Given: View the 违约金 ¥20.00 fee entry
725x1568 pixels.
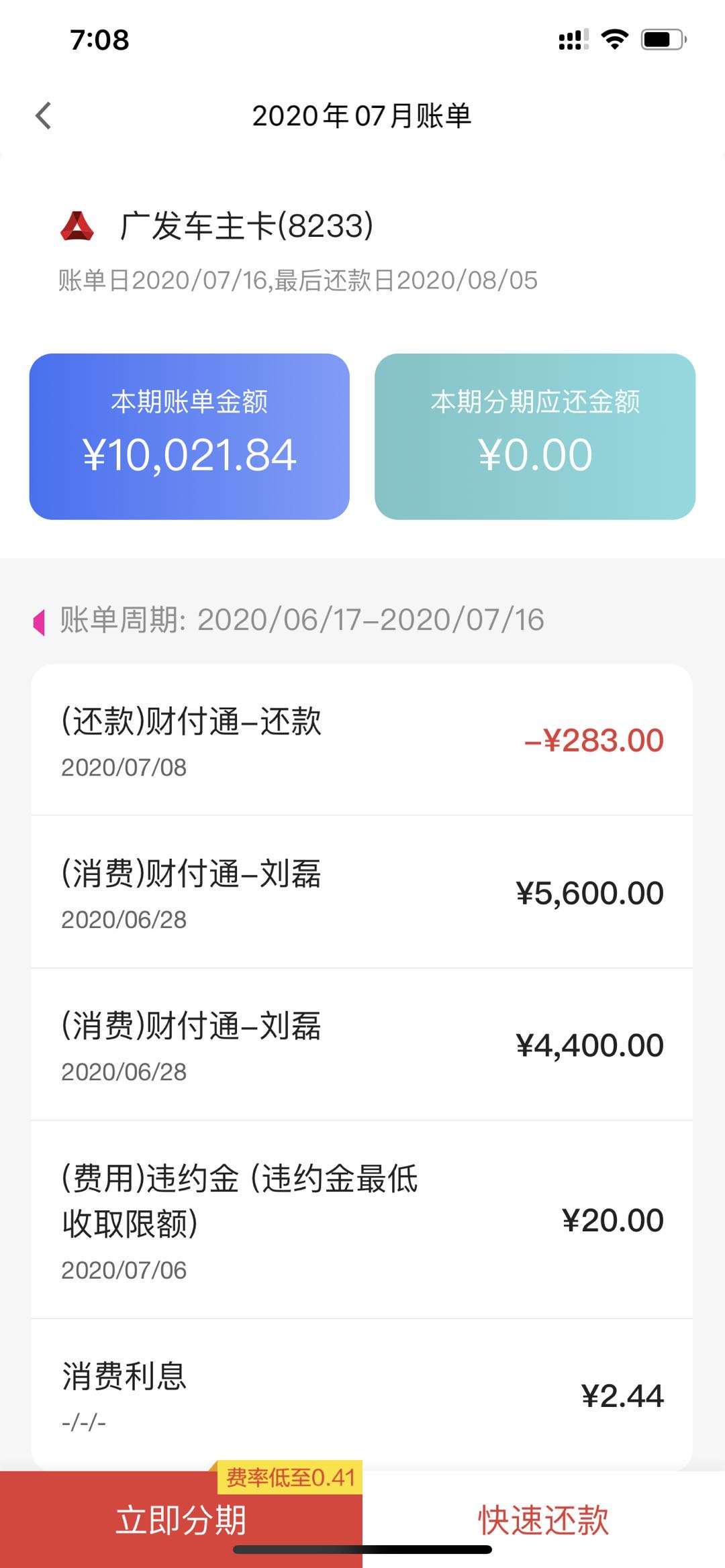Looking at the screenshot, I should [362, 1220].
